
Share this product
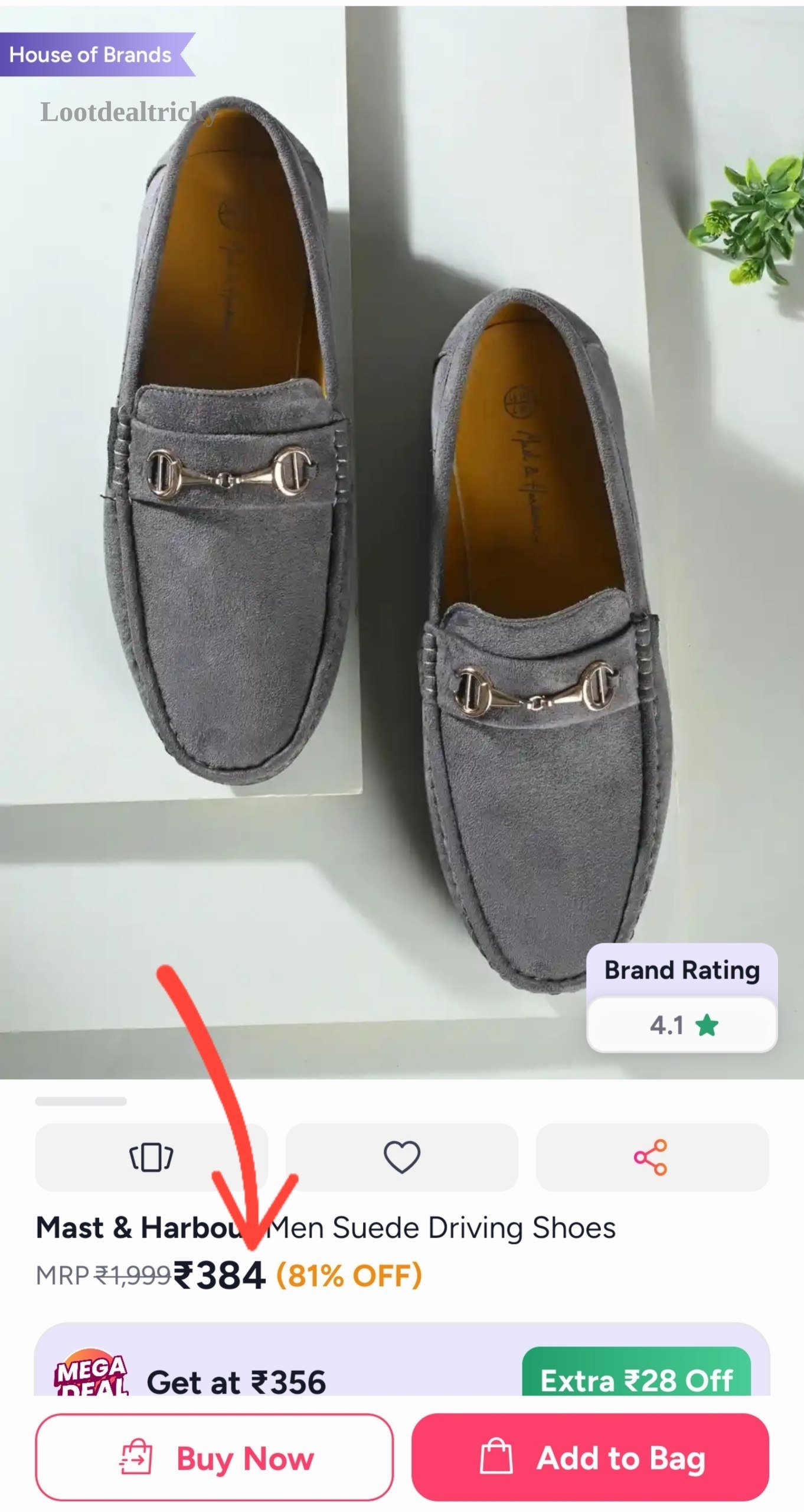(652, 1156)
